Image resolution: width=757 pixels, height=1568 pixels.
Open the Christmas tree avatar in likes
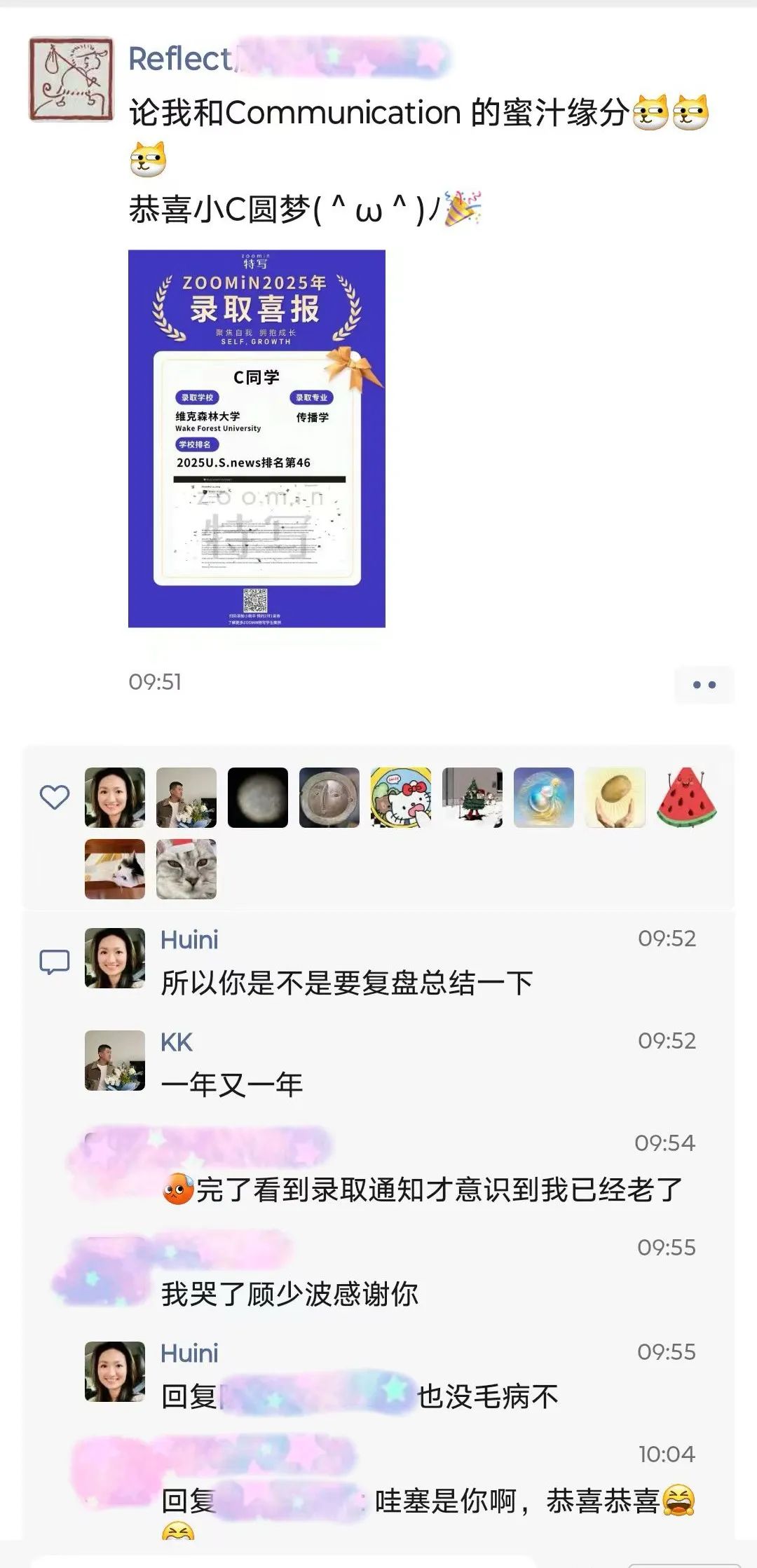coord(472,798)
